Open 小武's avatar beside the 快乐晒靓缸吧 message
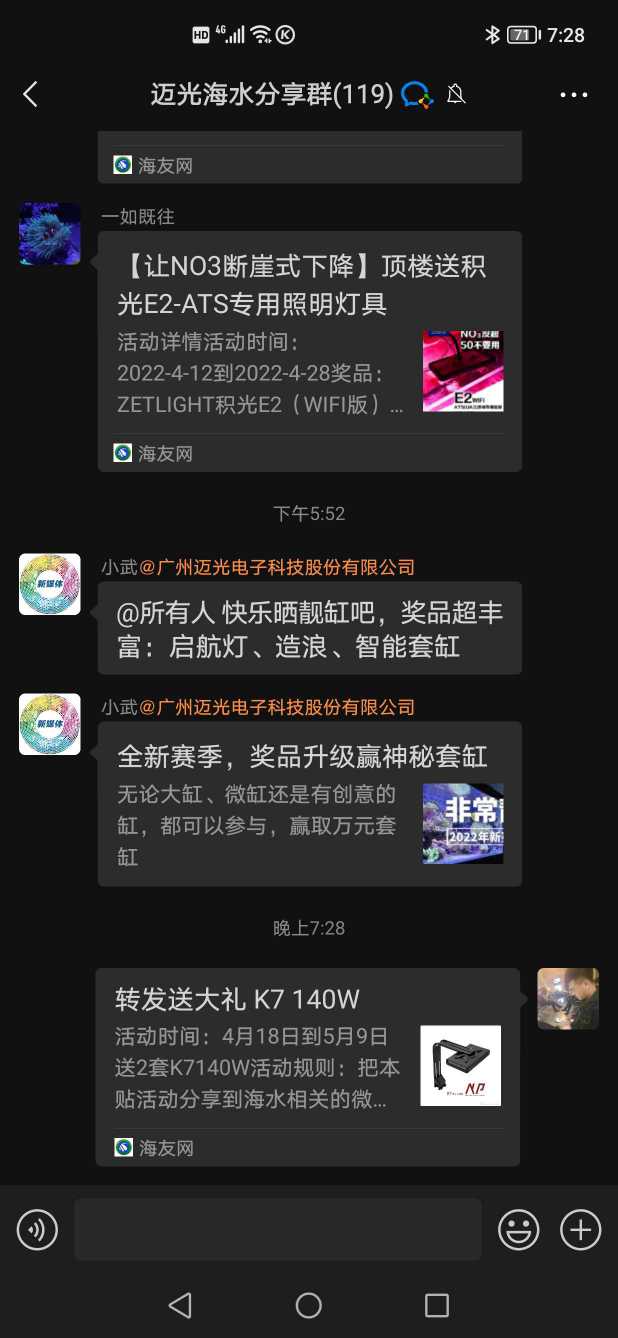Image resolution: width=618 pixels, height=1338 pixels. (50, 584)
